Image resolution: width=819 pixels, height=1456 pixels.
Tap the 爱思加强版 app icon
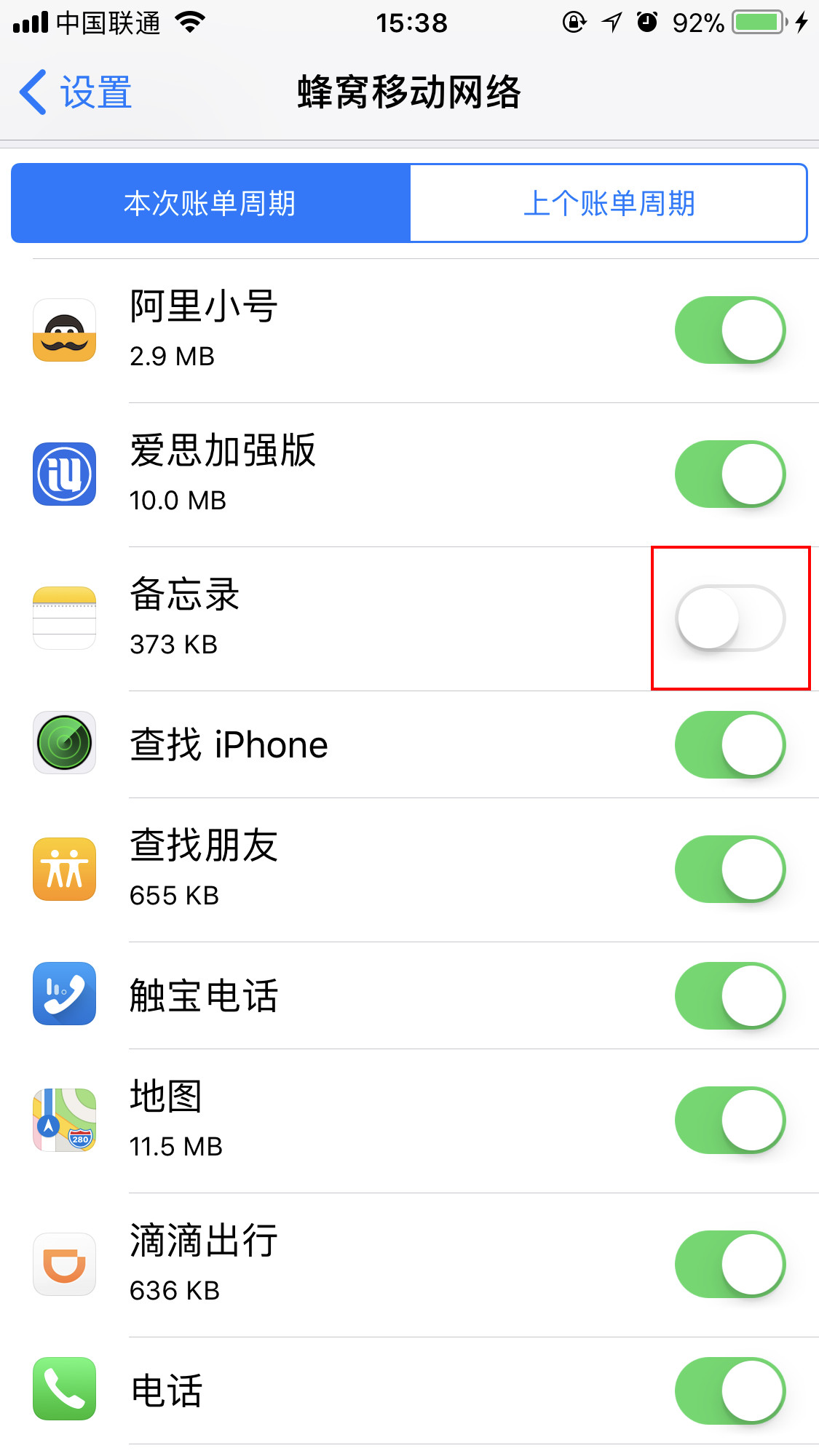coord(64,473)
